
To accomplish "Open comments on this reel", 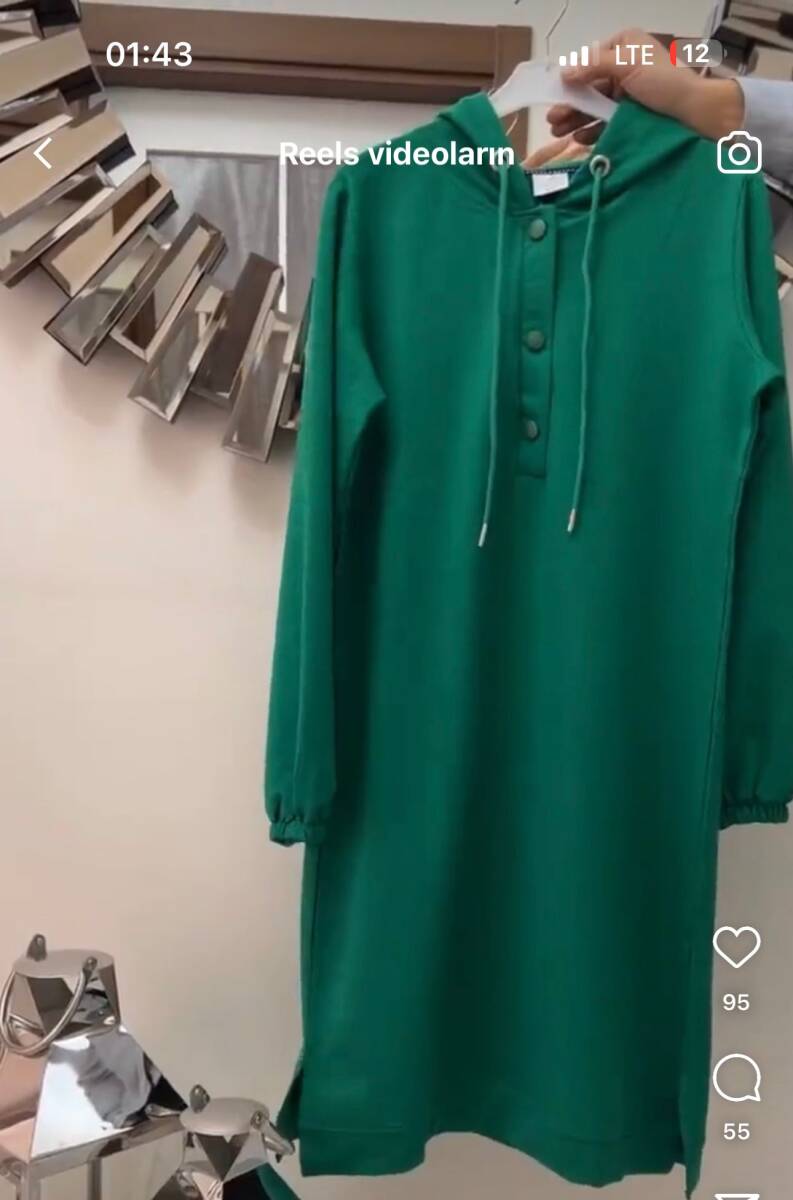I will pyautogui.click(x=737, y=1079).
